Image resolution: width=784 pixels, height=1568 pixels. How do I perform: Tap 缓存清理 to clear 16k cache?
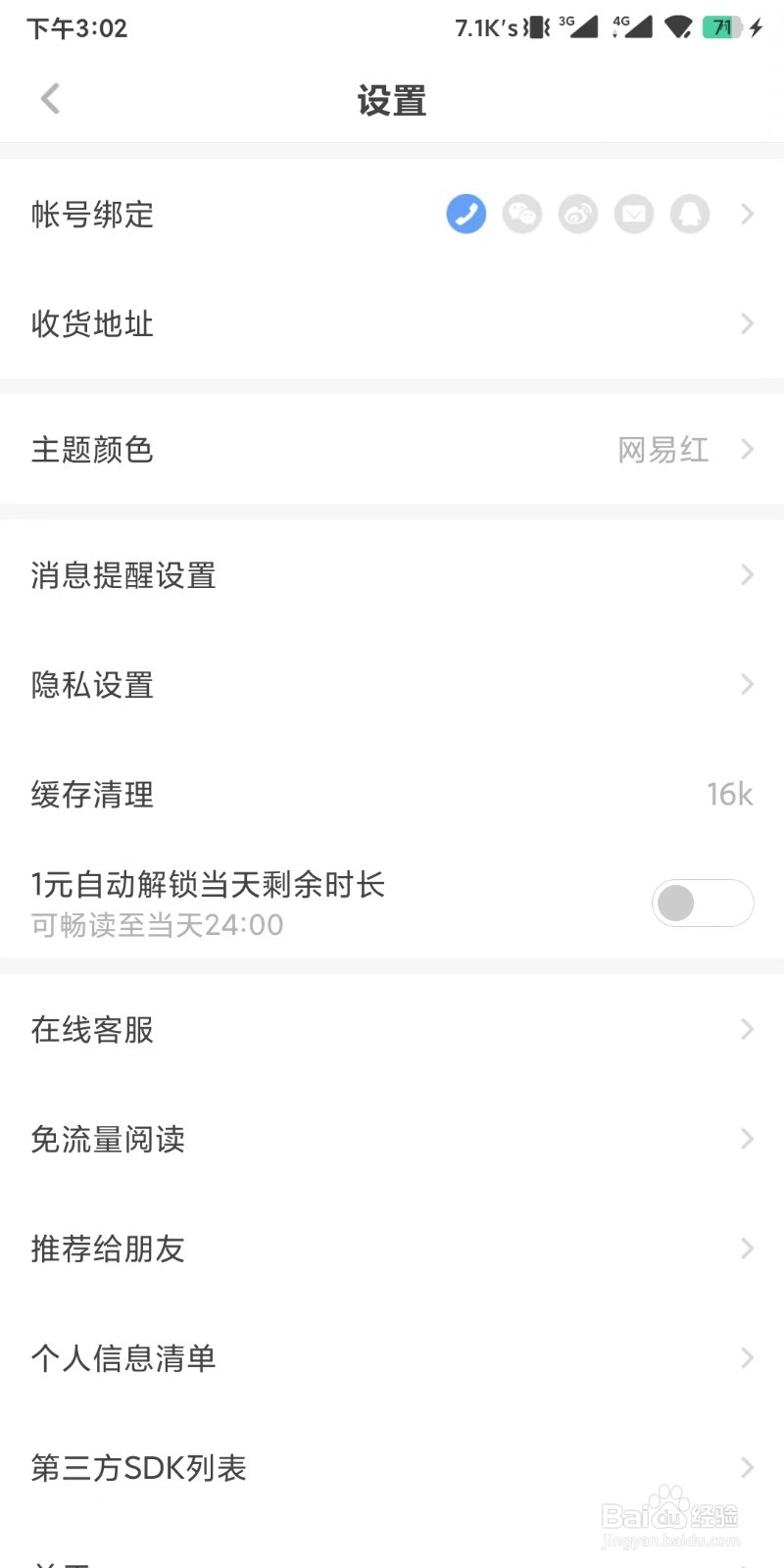392,795
